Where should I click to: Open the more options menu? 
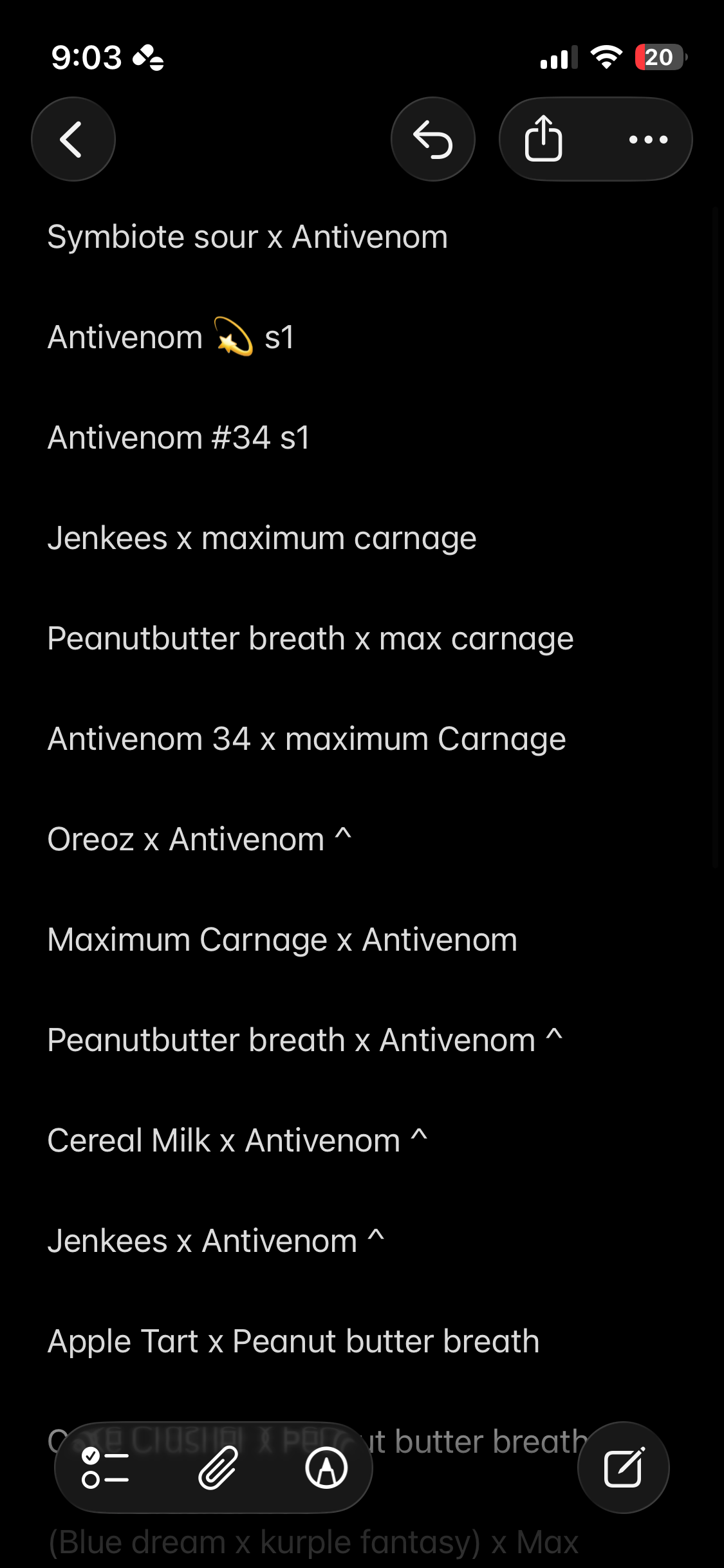tap(648, 139)
